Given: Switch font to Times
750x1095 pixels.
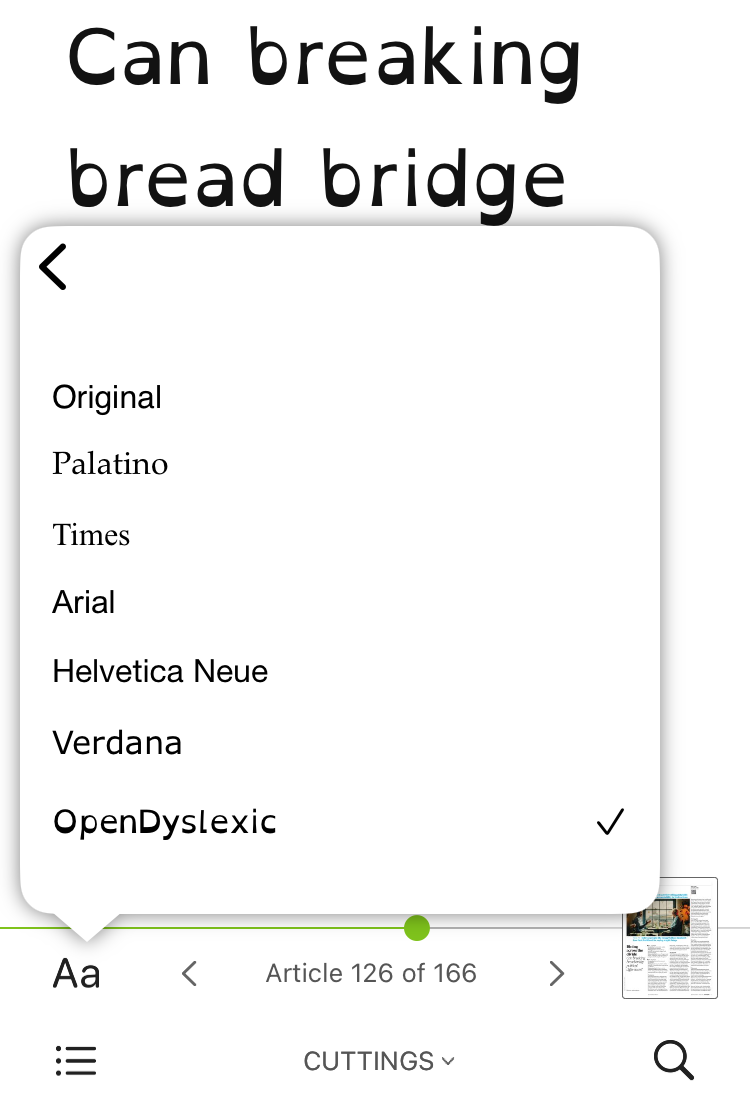Looking at the screenshot, I should click(91, 535).
